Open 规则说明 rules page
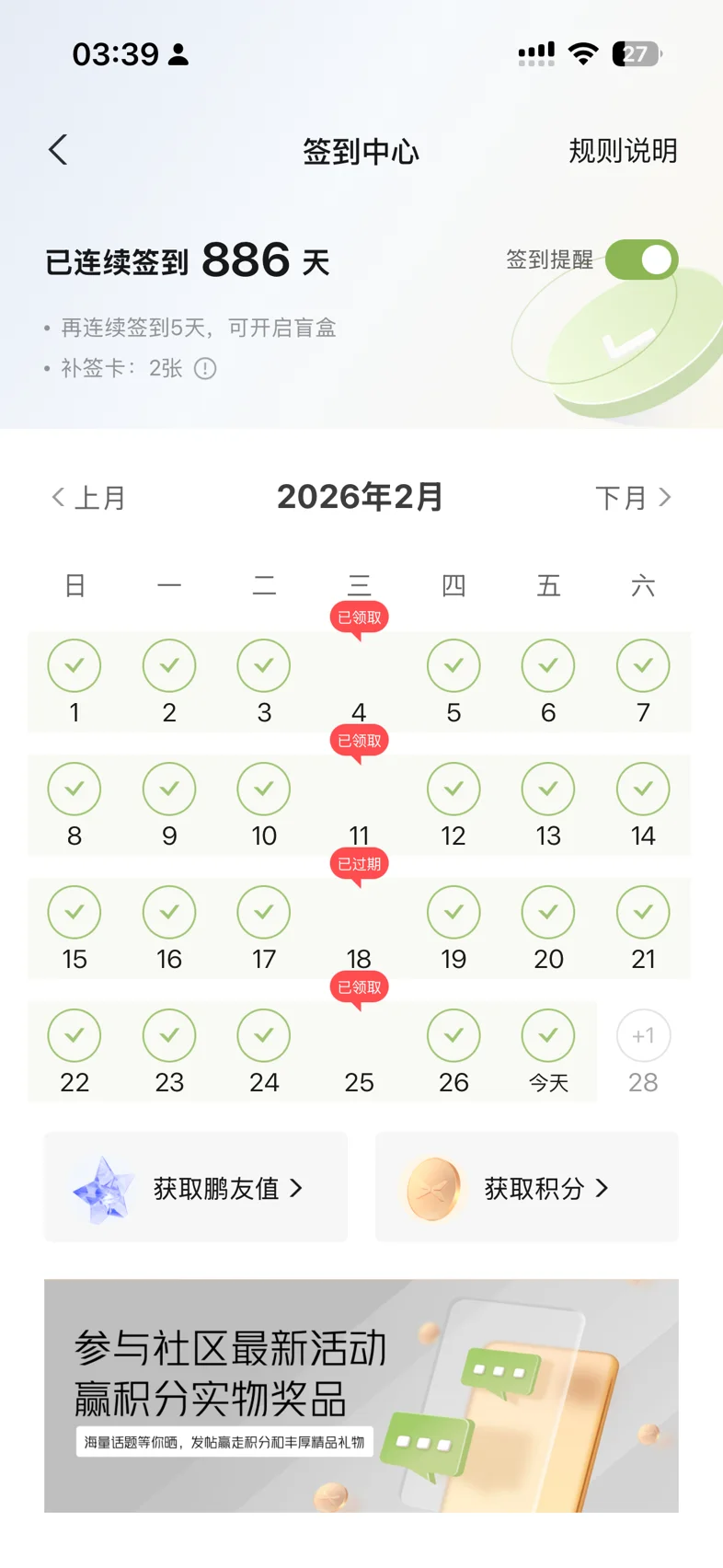This screenshot has width=723, height=1568. point(623,151)
